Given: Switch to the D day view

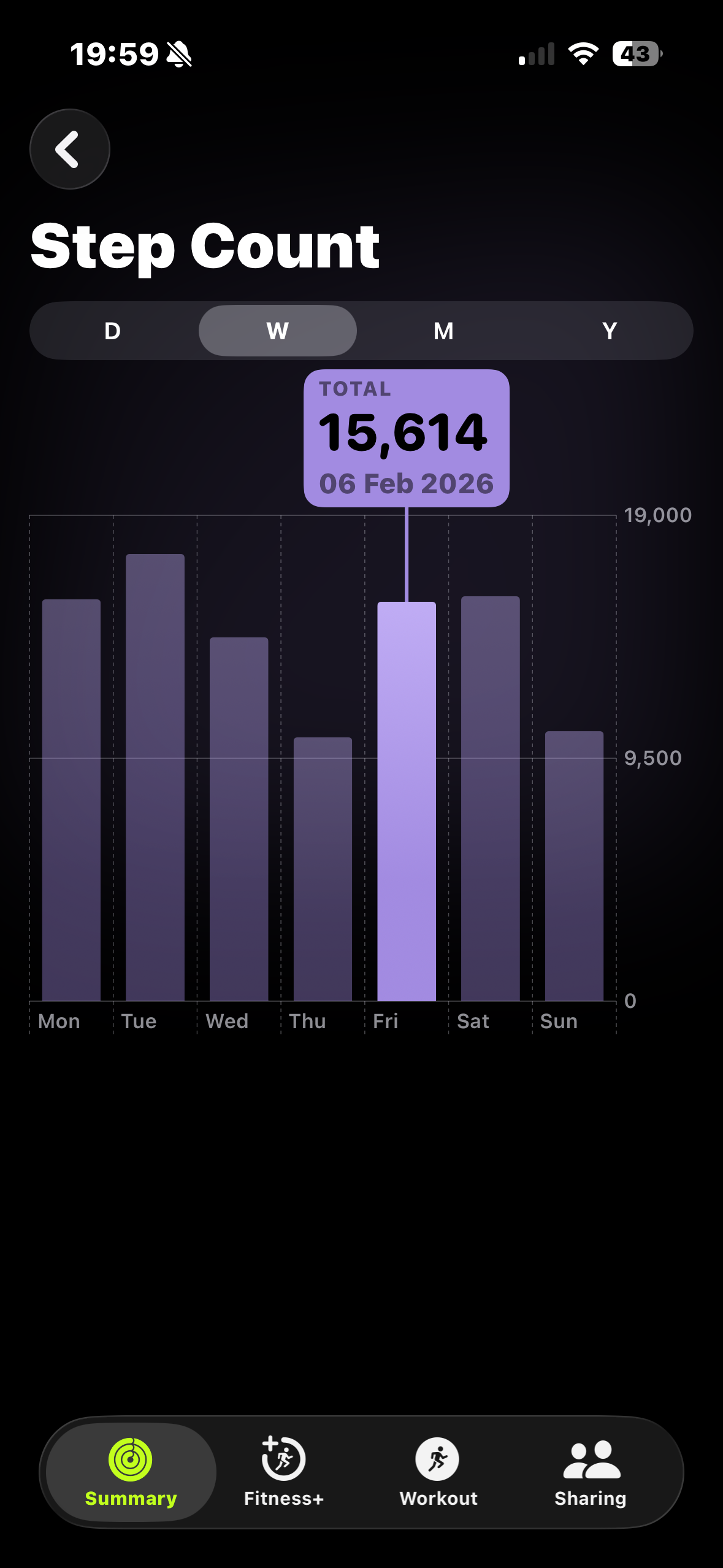Looking at the screenshot, I should pos(113,331).
